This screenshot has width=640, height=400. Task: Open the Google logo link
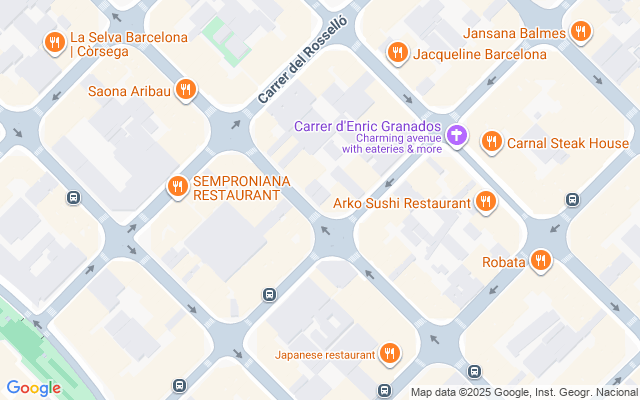pos(33,388)
